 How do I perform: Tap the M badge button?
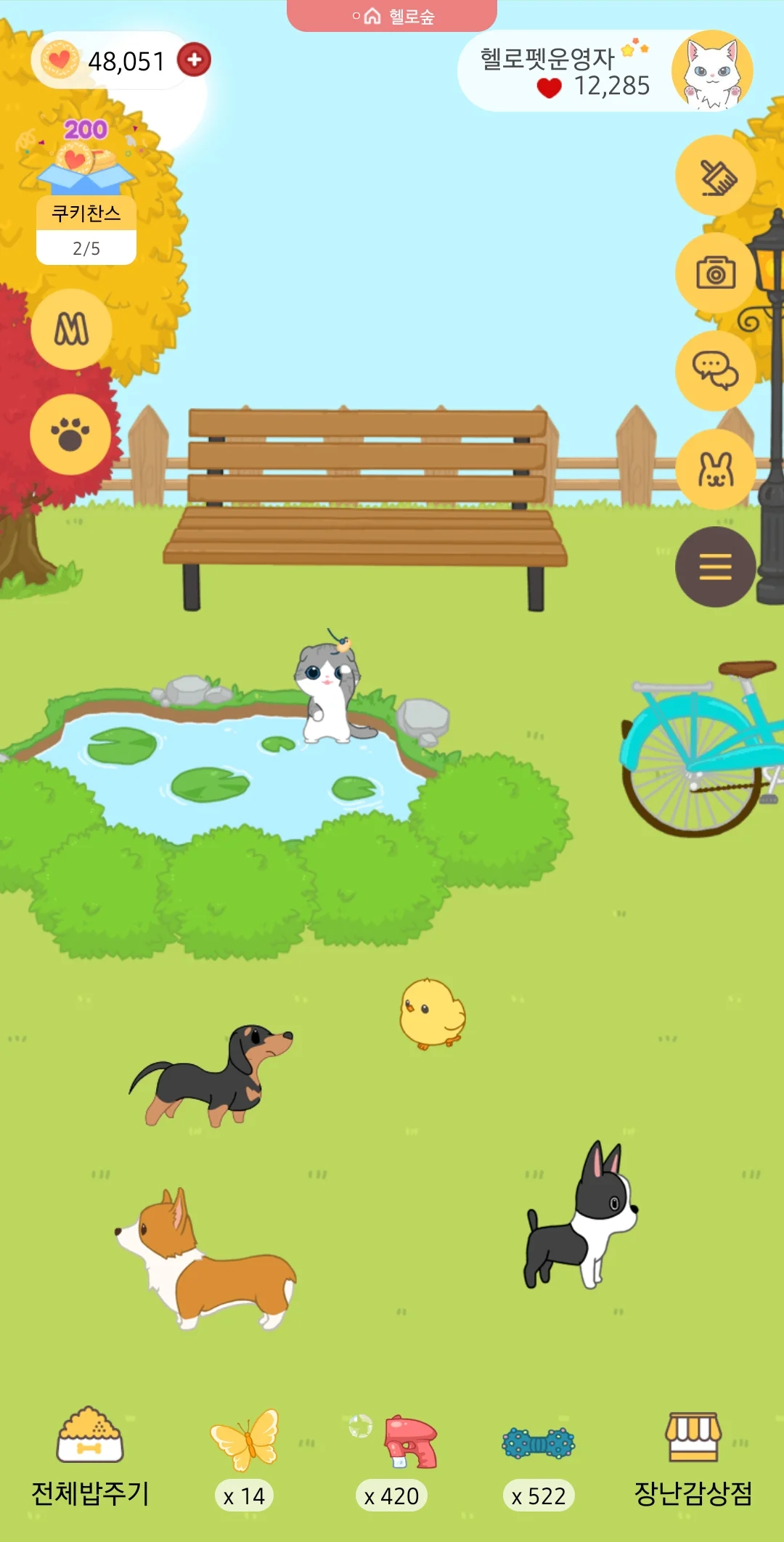[71, 330]
